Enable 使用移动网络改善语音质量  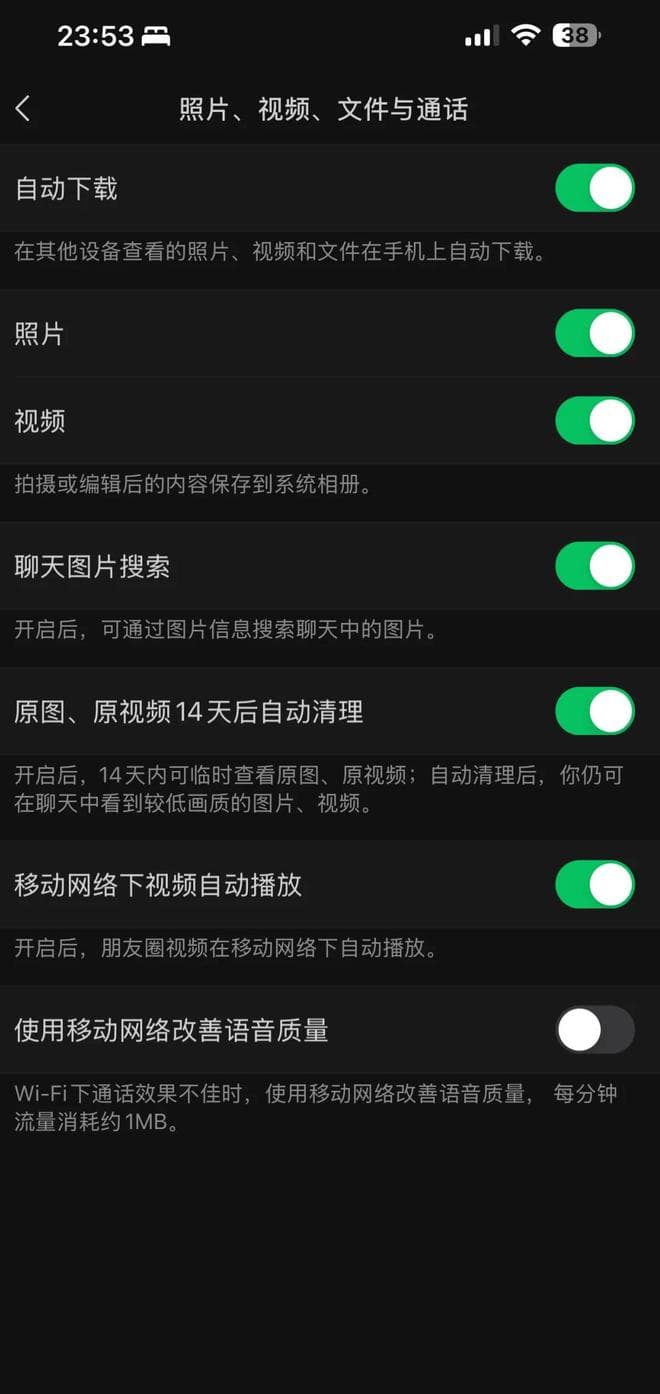(x=594, y=1030)
